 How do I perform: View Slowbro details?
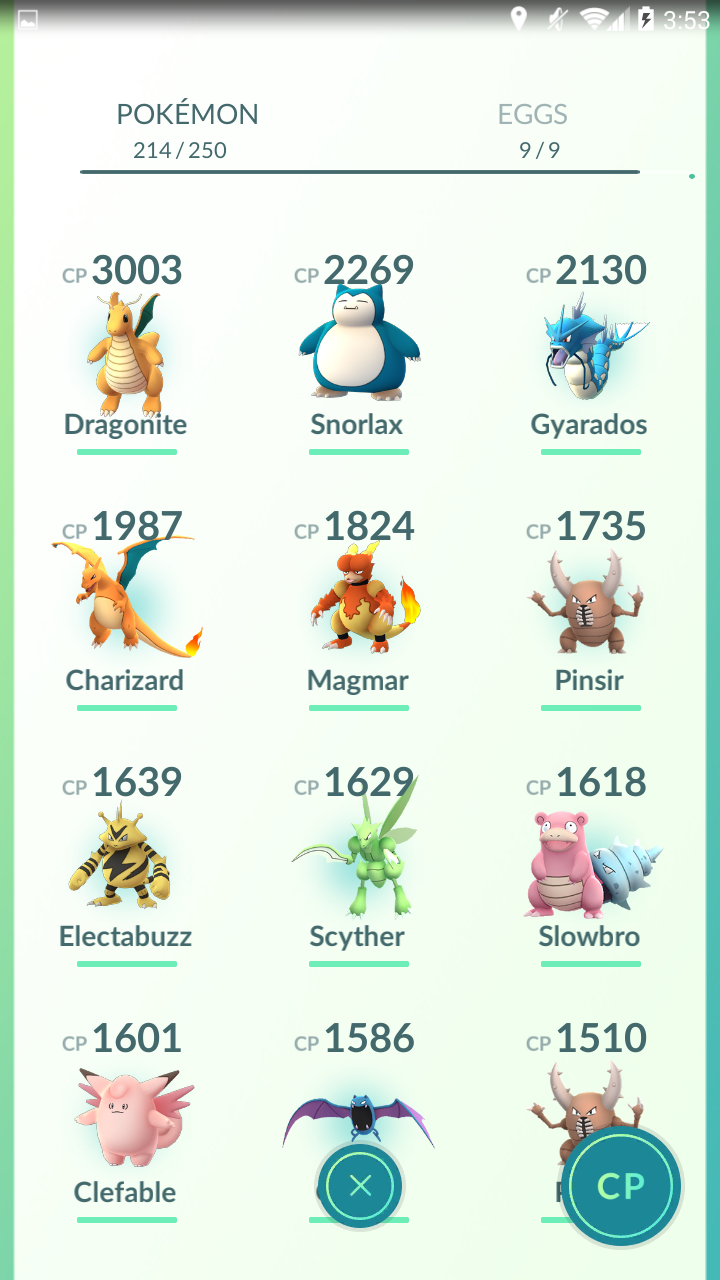(x=589, y=865)
